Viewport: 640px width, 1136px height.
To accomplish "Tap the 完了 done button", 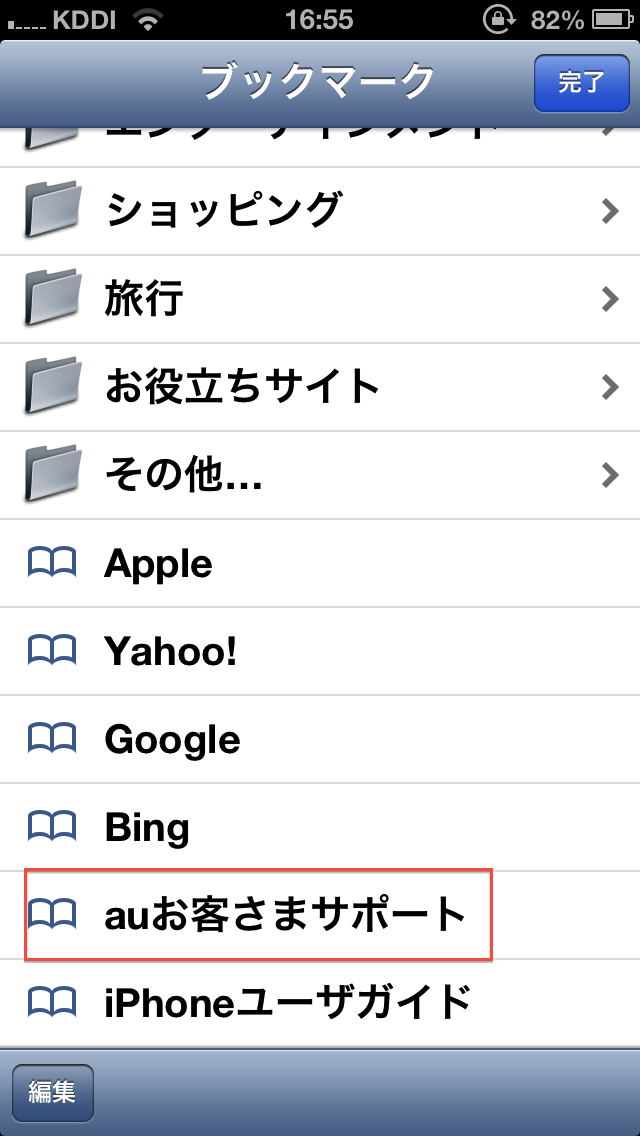I will 581,83.
